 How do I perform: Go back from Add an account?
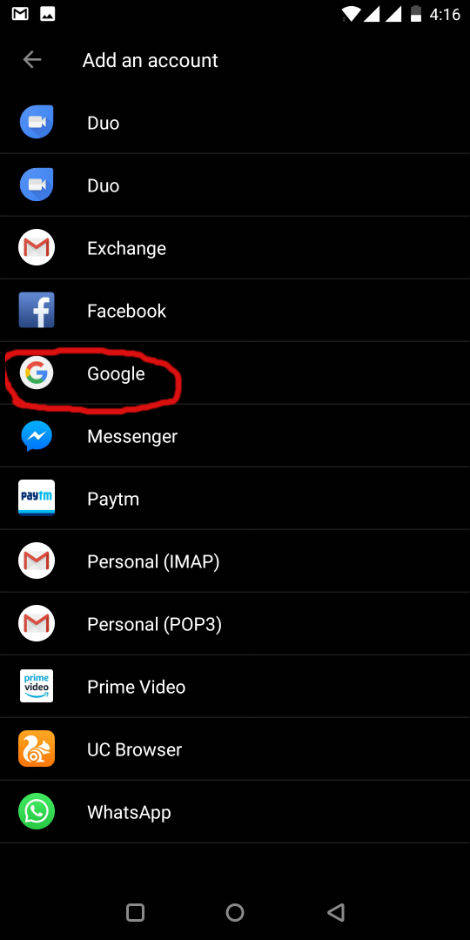[x=32, y=60]
